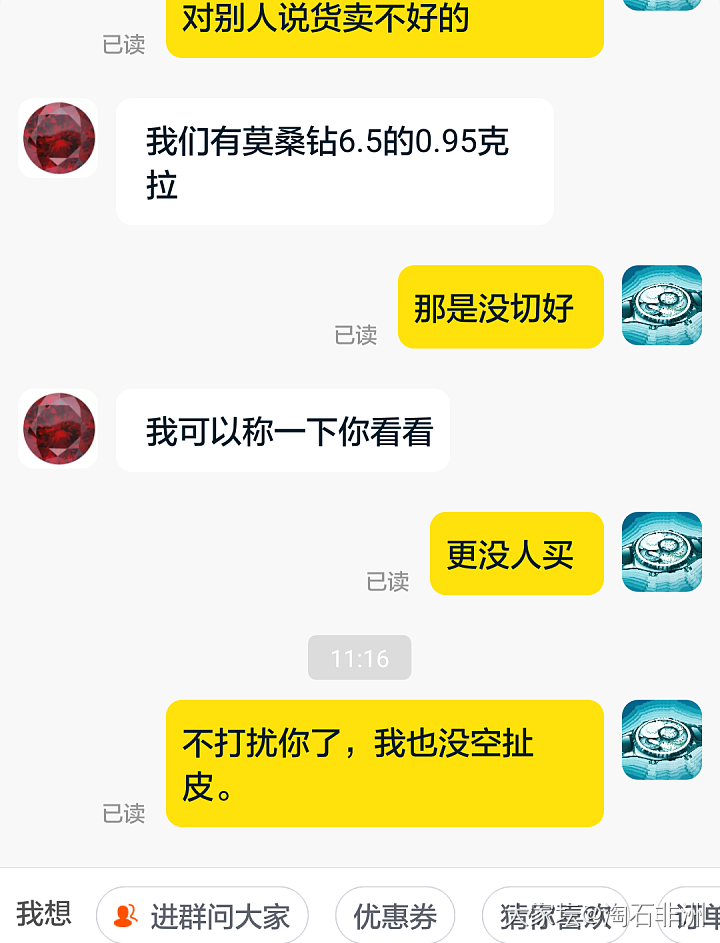Select the 猜你喜欢 chip

tap(554, 915)
